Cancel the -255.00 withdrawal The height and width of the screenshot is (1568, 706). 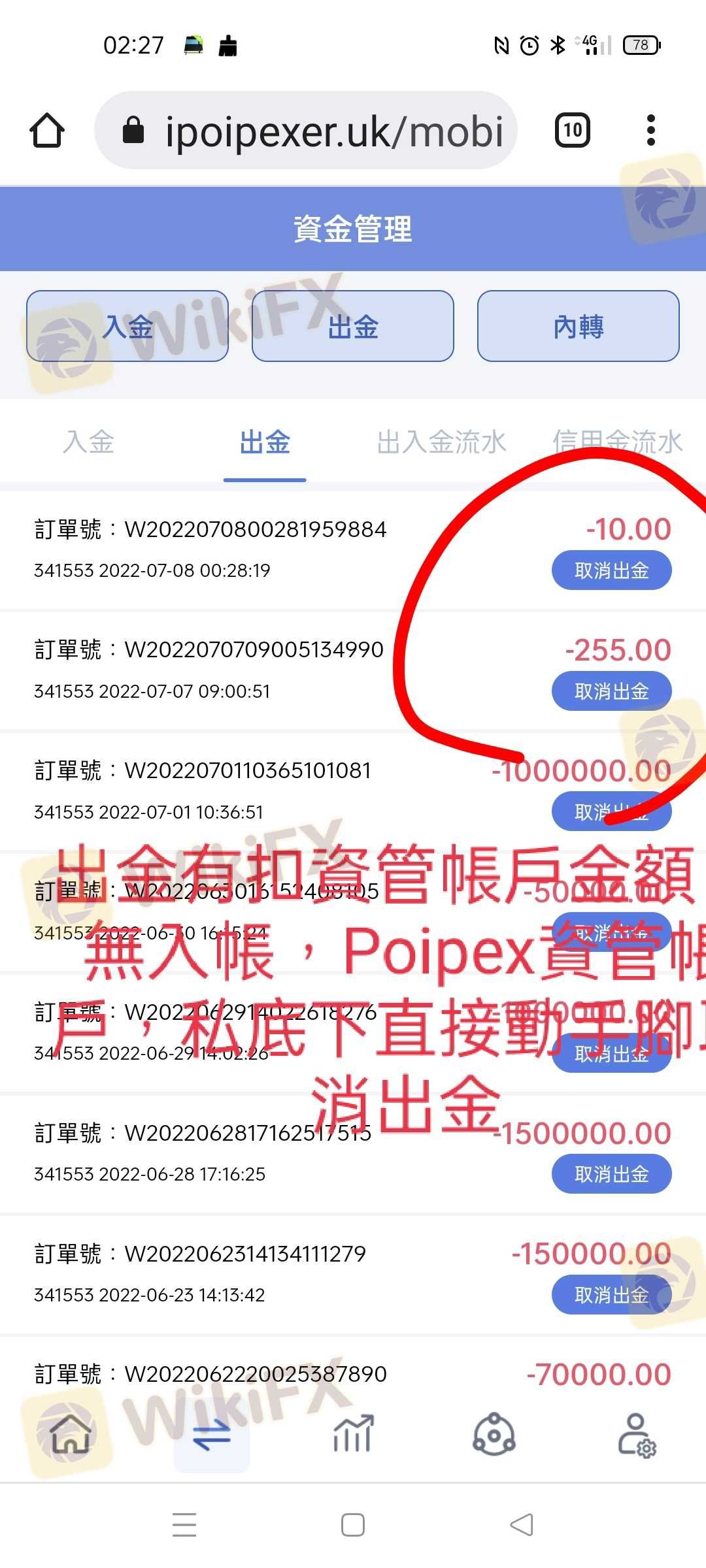[611, 691]
